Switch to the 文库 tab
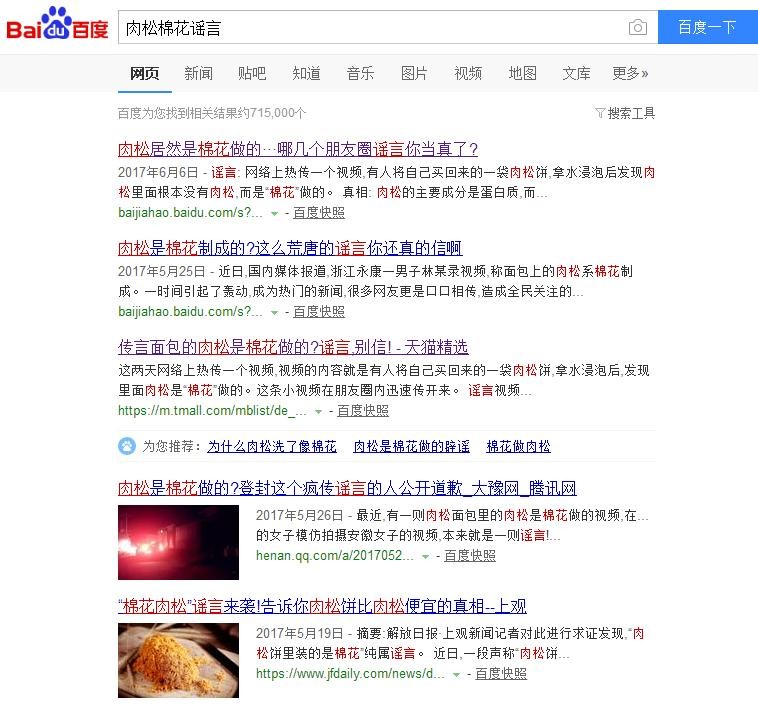This screenshot has height=712, width=758. (576, 73)
